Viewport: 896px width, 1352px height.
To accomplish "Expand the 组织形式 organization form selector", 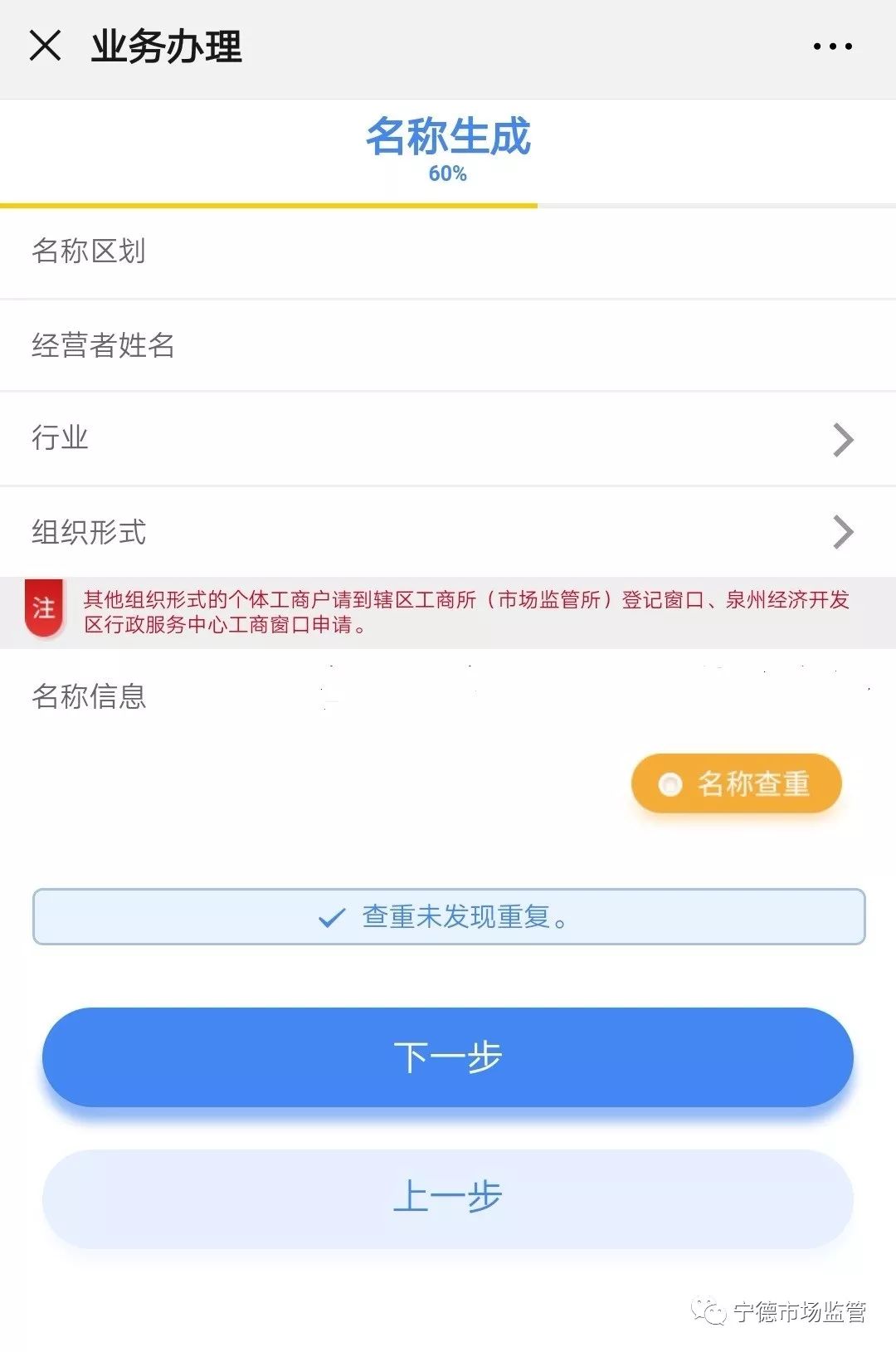I will 448,532.
